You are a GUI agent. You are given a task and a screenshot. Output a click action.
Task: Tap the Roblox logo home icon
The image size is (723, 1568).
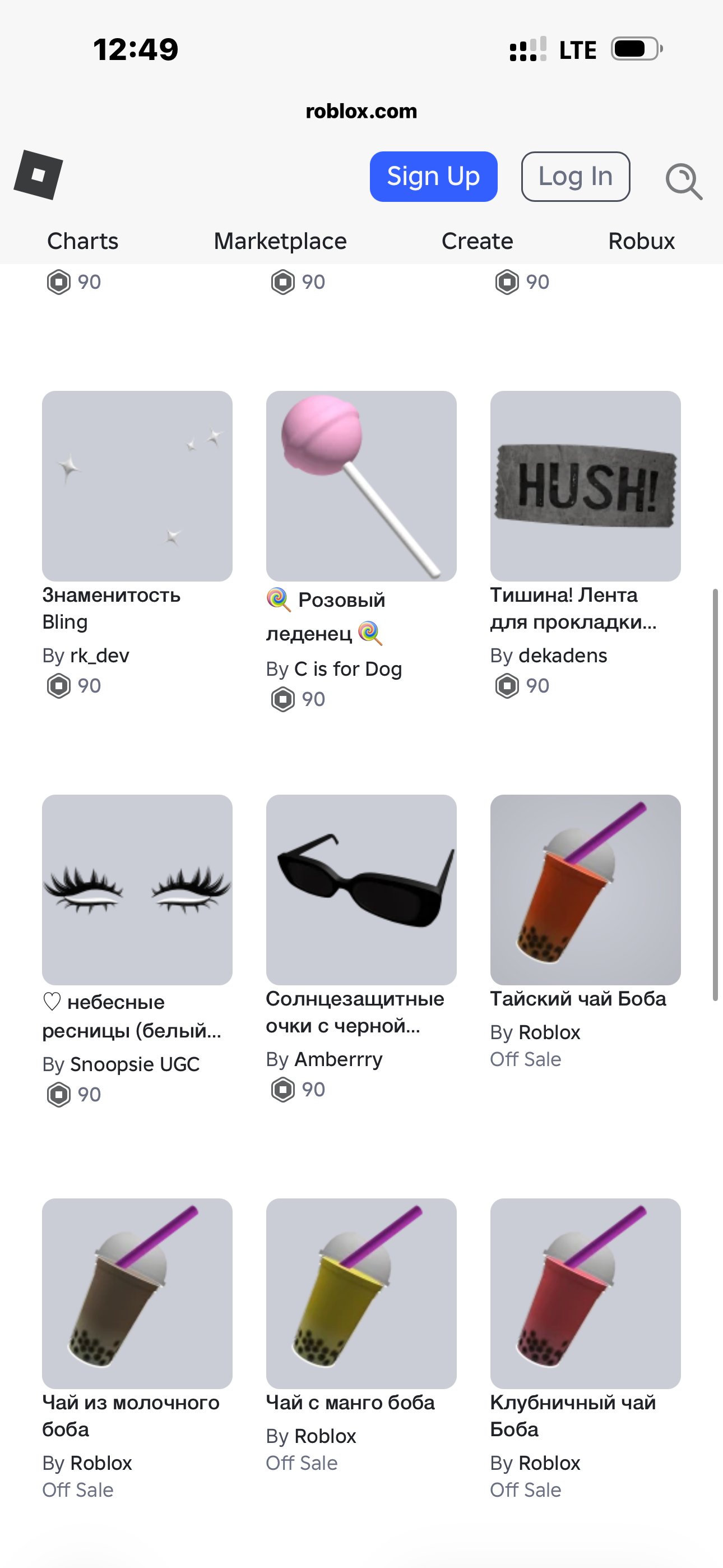(38, 175)
